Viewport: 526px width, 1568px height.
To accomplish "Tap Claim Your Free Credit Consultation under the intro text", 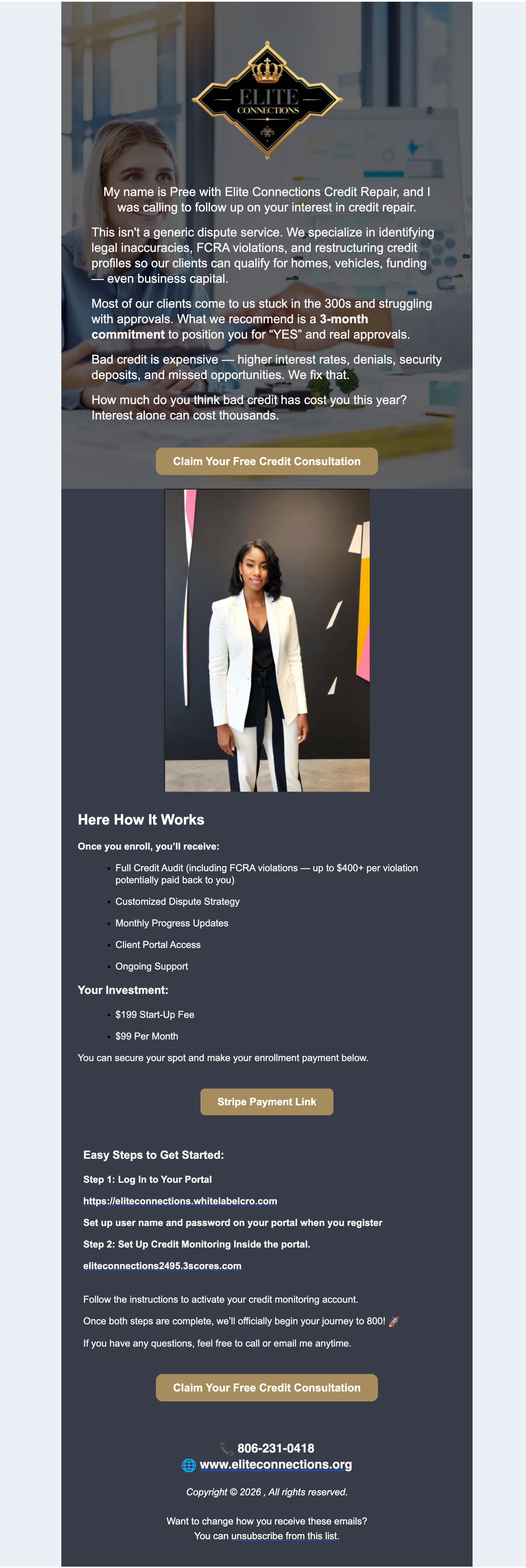I will [267, 461].
